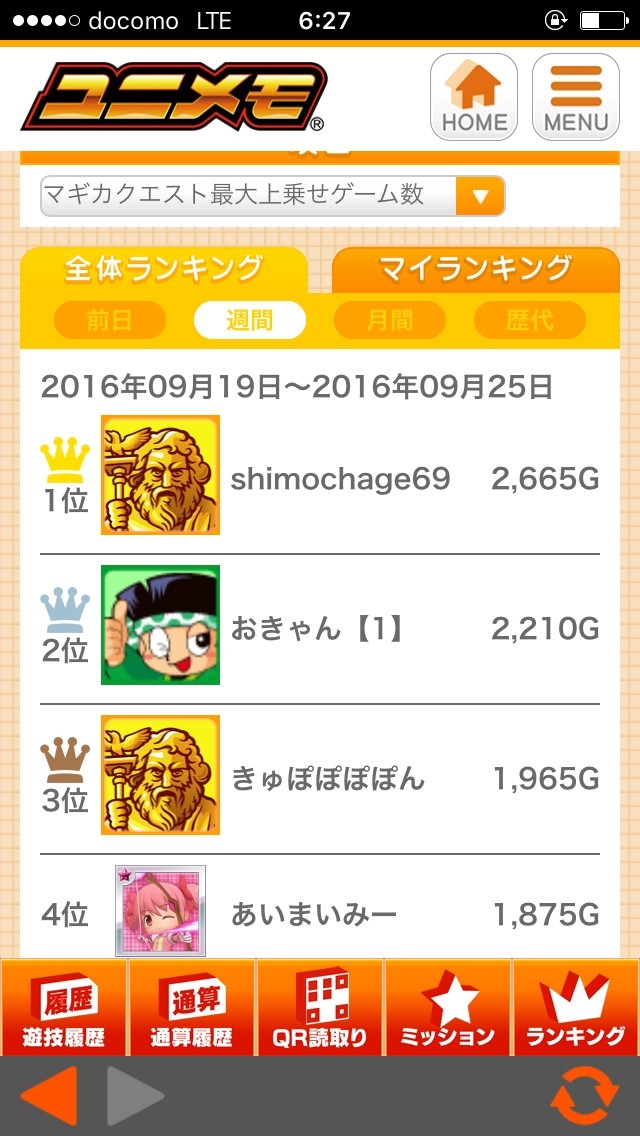This screenshot has width=640, height=1136.
Task: Go back with the left arrow
Action: (x=49, y=1097)
